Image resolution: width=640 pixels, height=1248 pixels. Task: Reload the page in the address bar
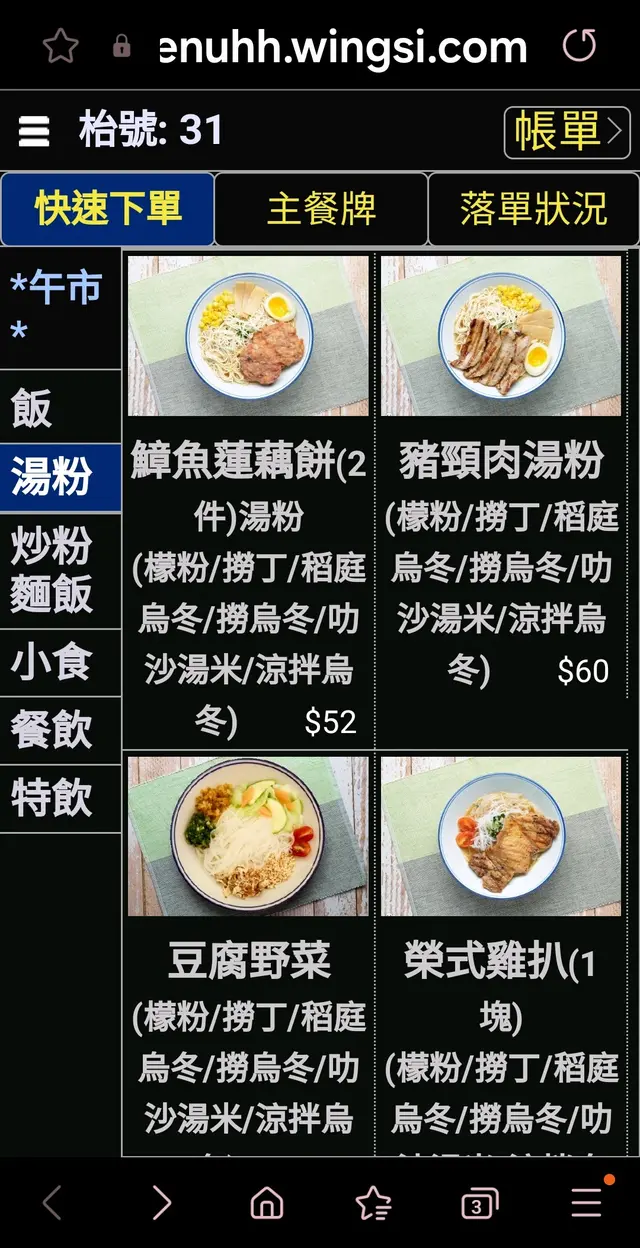[580, 46]
